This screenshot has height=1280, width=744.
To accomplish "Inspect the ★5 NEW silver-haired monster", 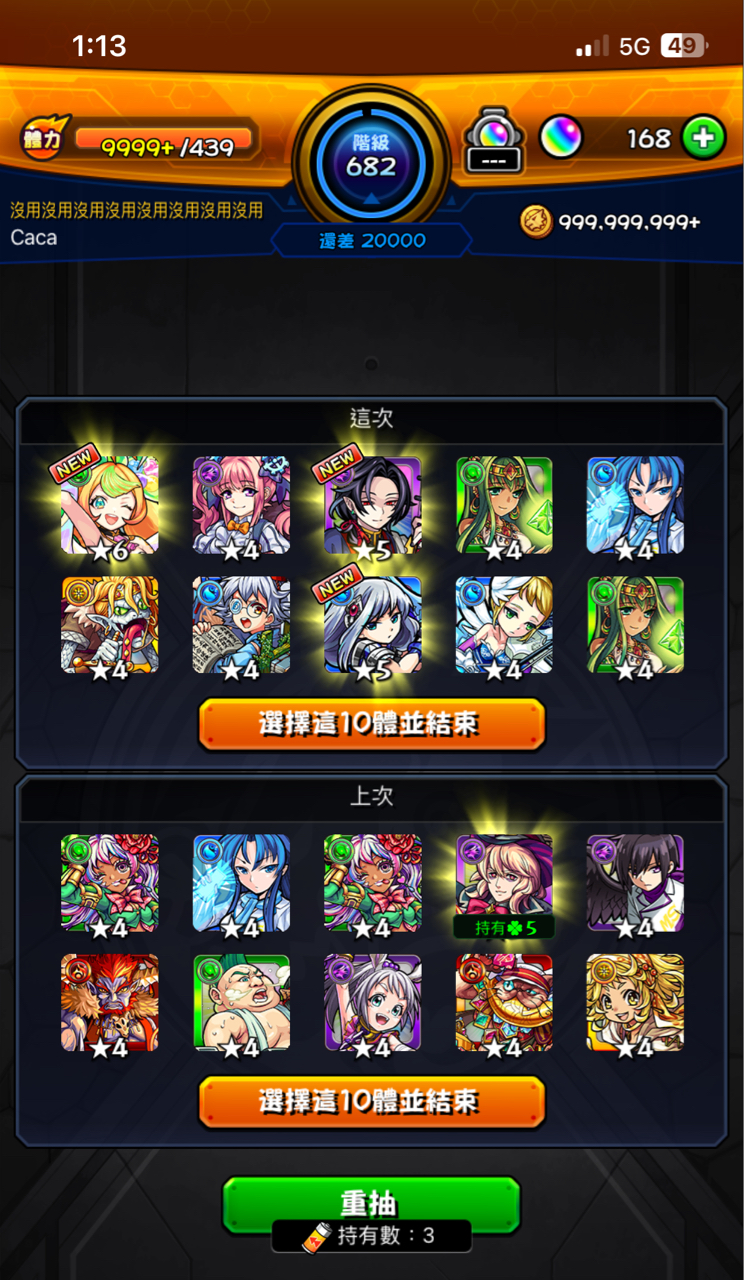I will coord(372,625).
